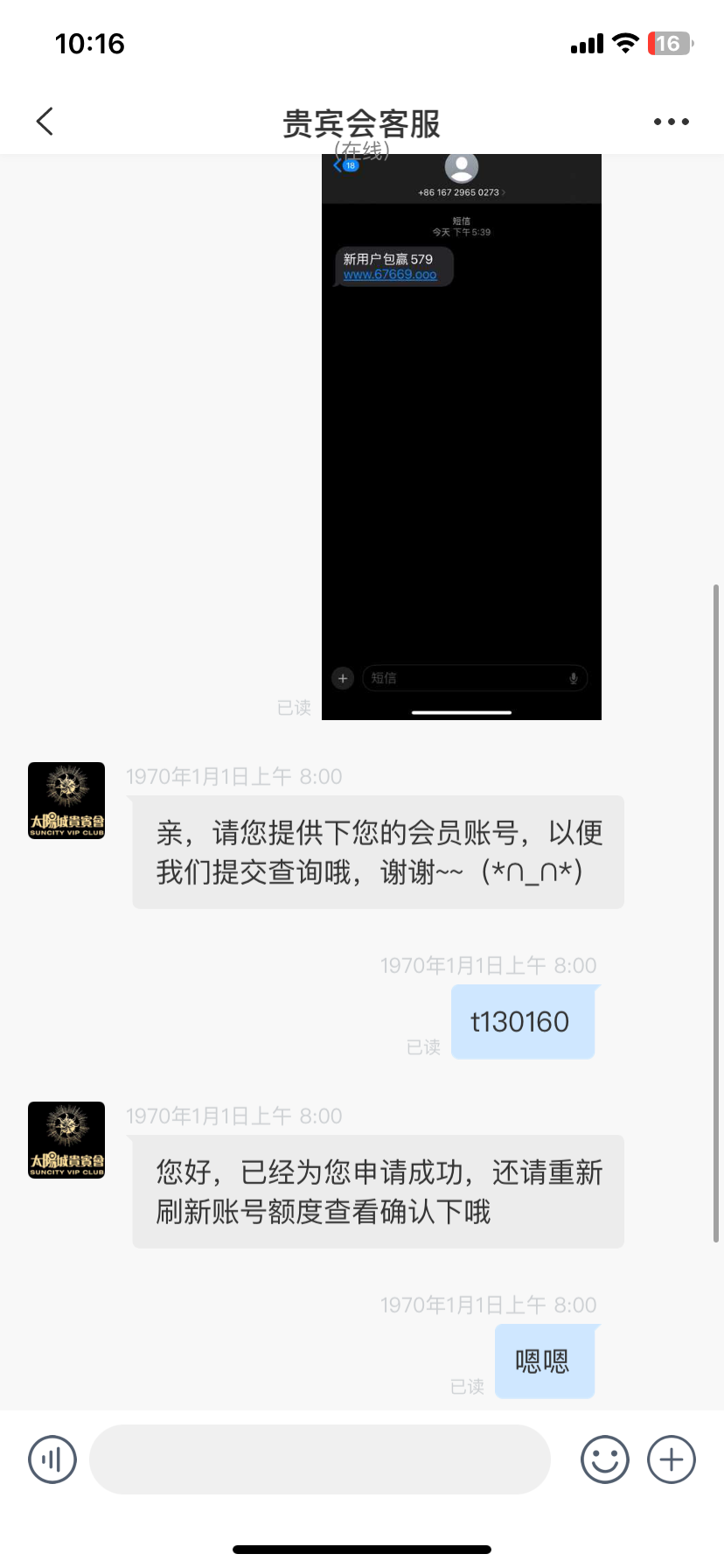Go back from the 贵宾会客服 chat
724x1568 pixels.
45,122
